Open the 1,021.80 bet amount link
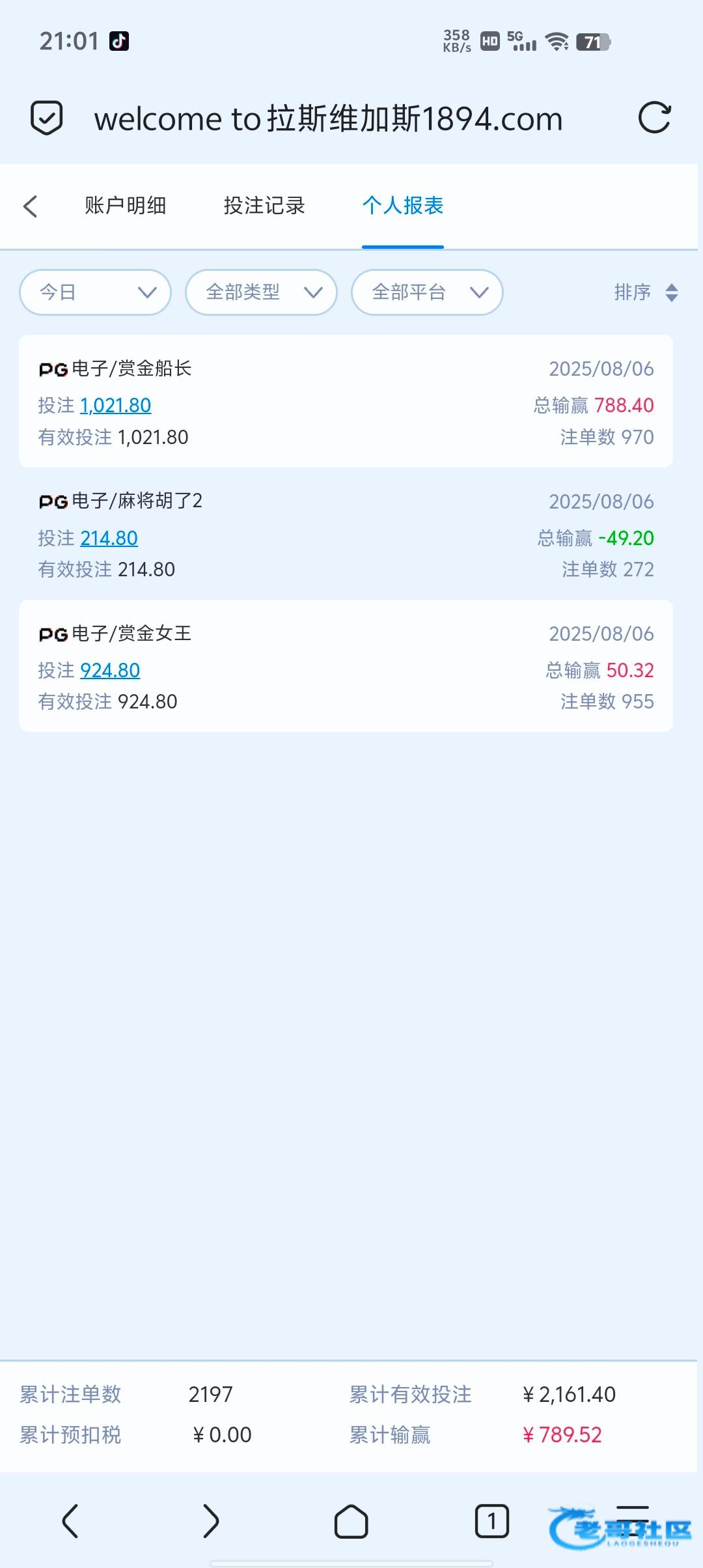 click(116, 406)
